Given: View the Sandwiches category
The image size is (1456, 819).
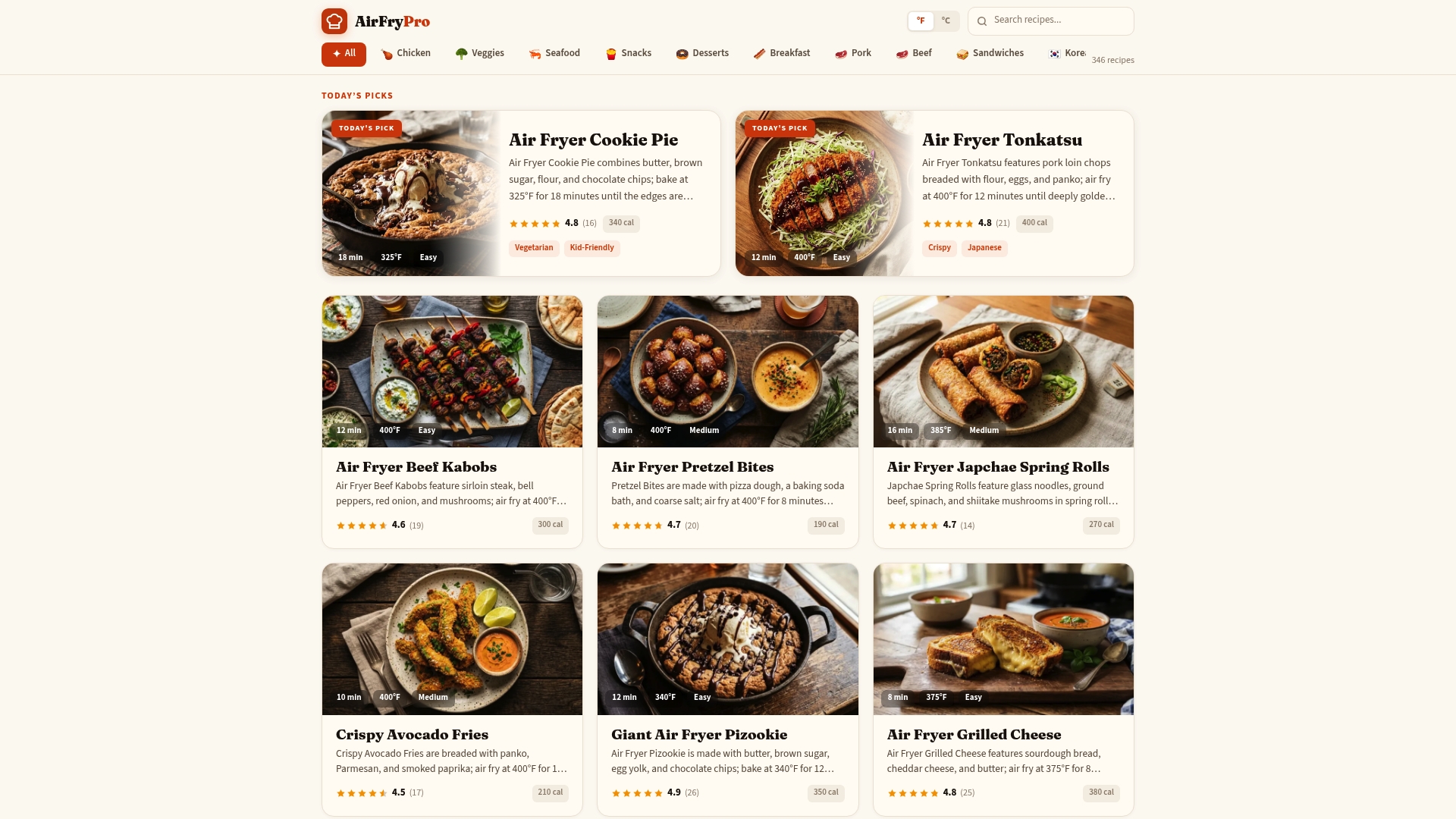Looking at the screenshot, I should click(x=990, y=54).
